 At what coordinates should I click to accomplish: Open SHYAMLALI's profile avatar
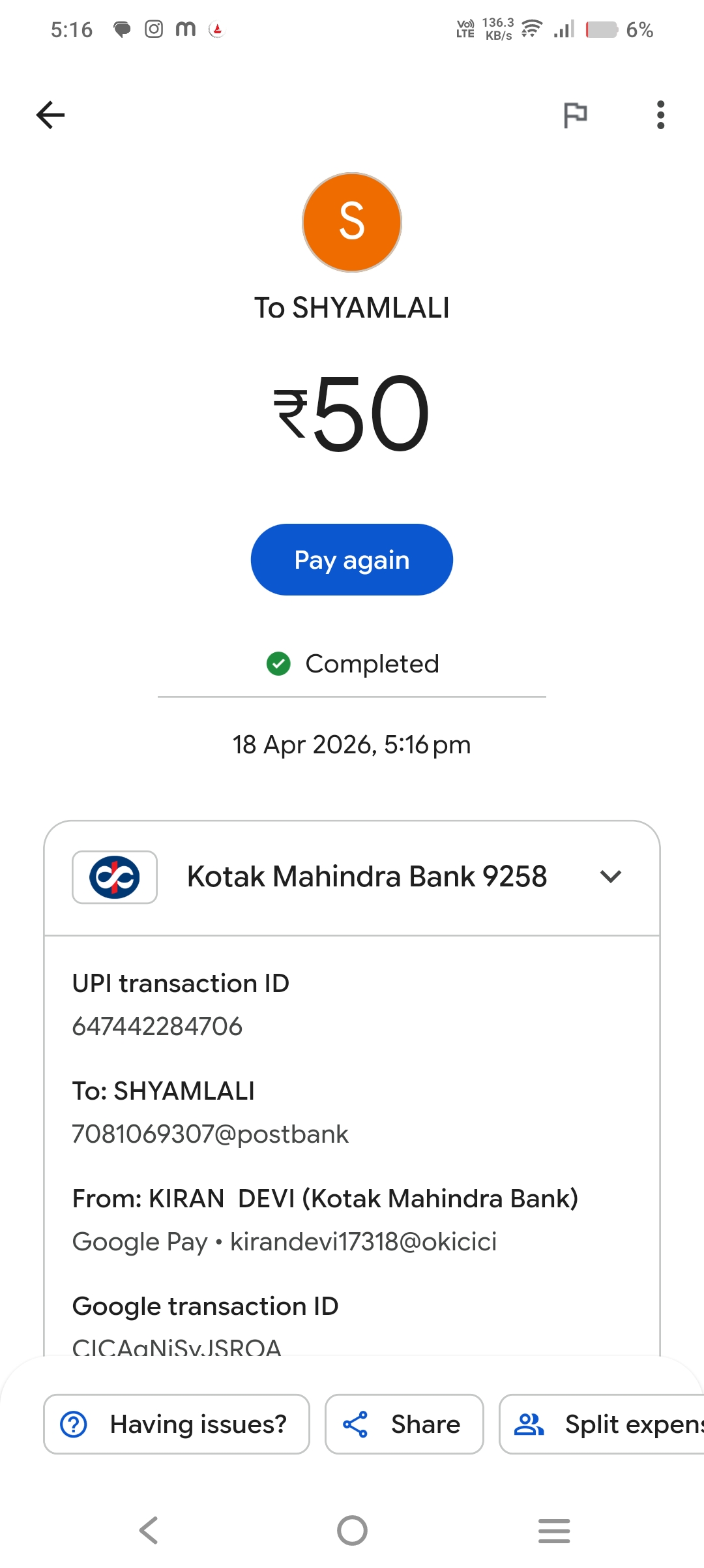tap(352, 222)
